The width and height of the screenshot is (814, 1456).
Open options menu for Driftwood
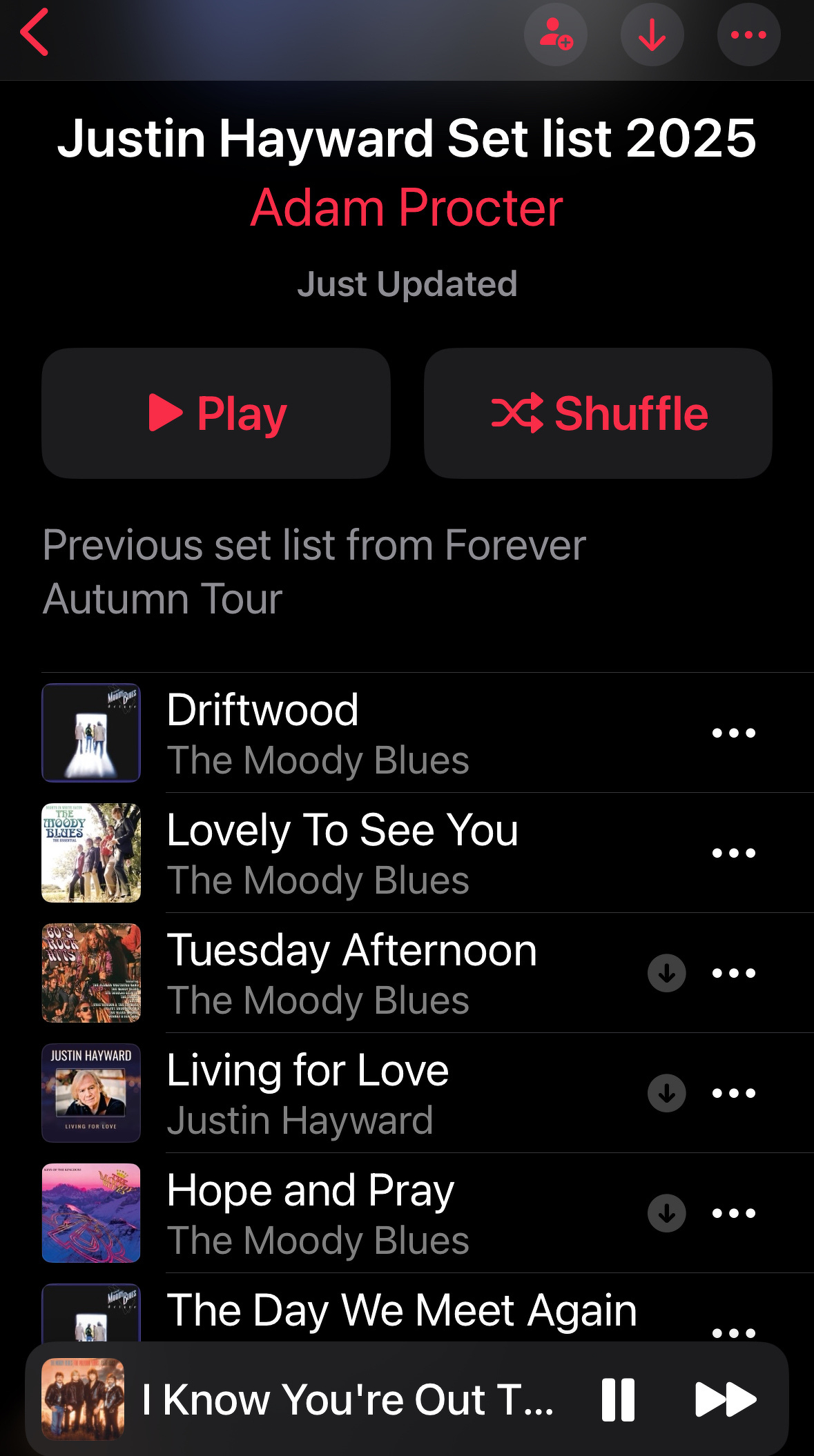click(735, 734)
